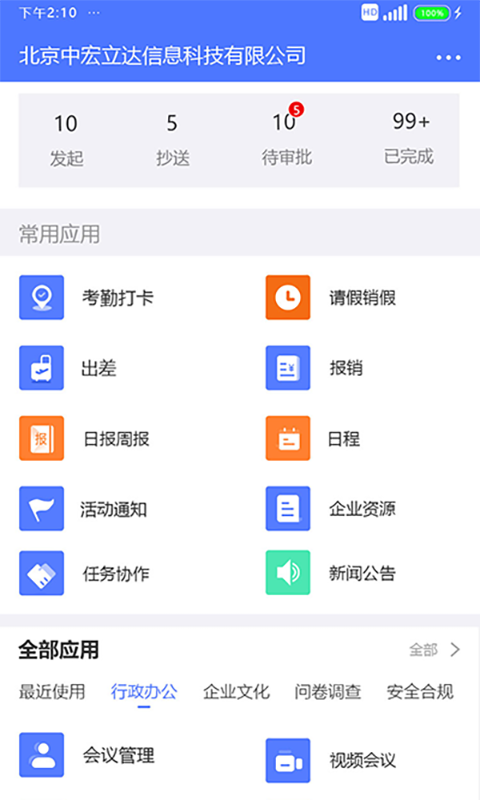Image resolution: width=480 pixels, height=800 pixels.
Task: Open 视频会议 video meeting
Action: click(331, 760)
